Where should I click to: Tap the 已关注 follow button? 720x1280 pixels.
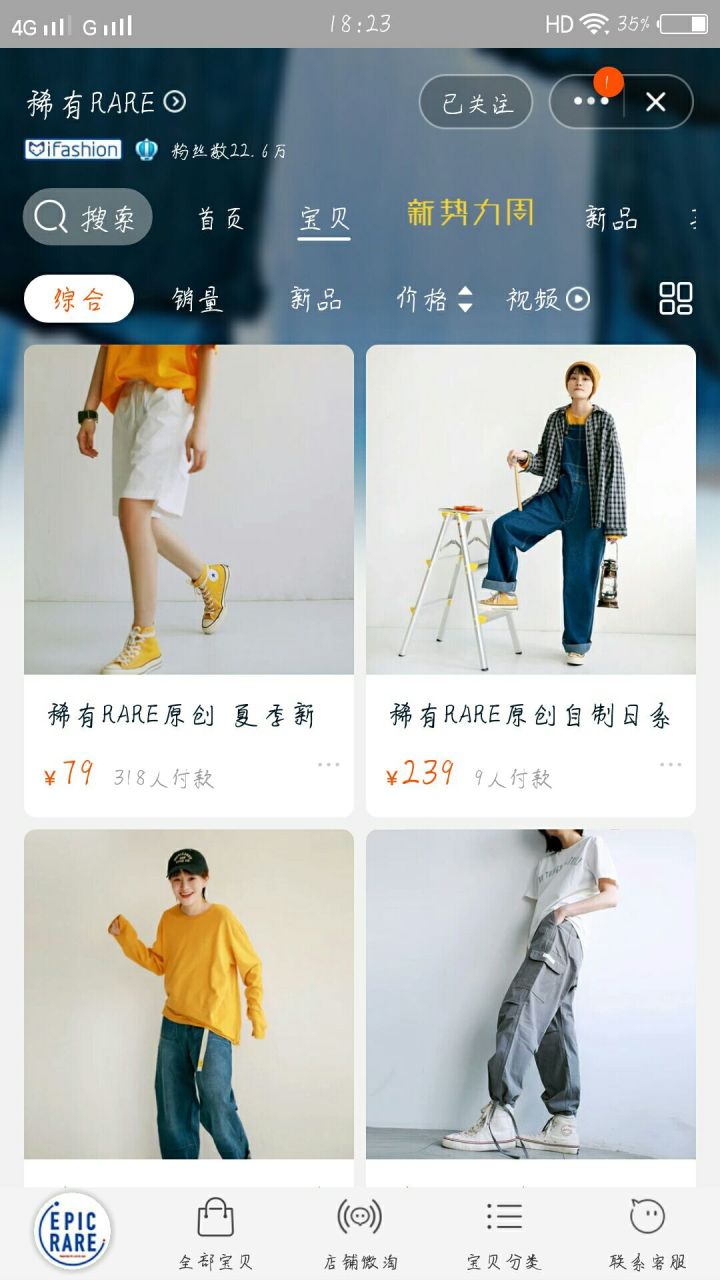(x=475, y=102)
